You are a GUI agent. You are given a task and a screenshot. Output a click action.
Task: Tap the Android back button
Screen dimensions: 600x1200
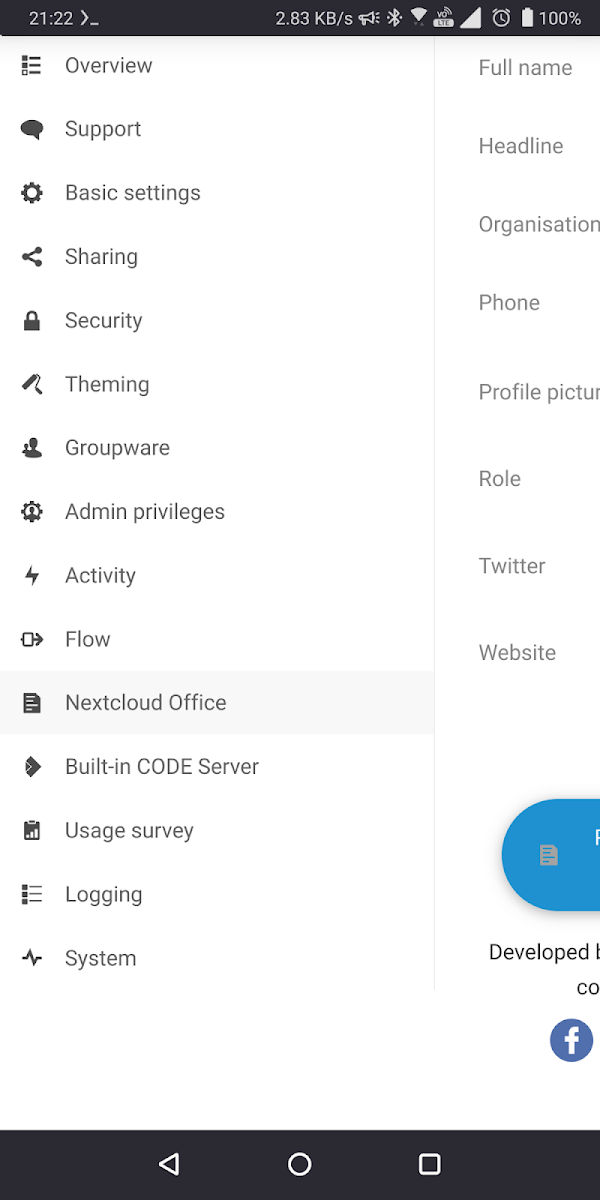pyautogui.click(x=170, y=1164)
